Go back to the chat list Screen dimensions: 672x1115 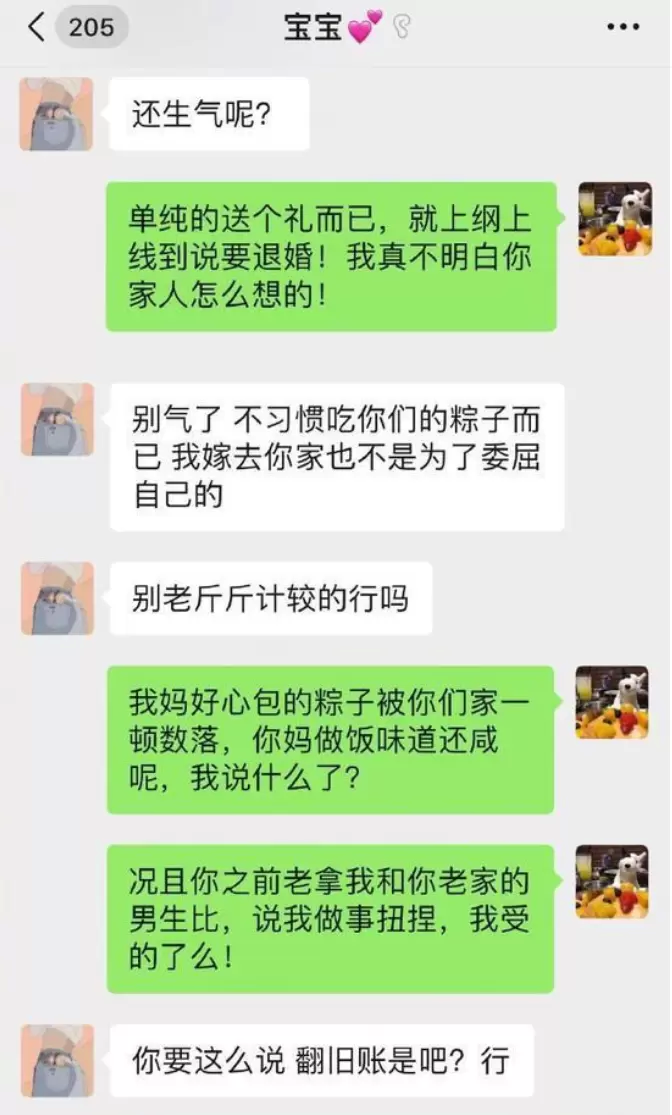pos(36,28)
